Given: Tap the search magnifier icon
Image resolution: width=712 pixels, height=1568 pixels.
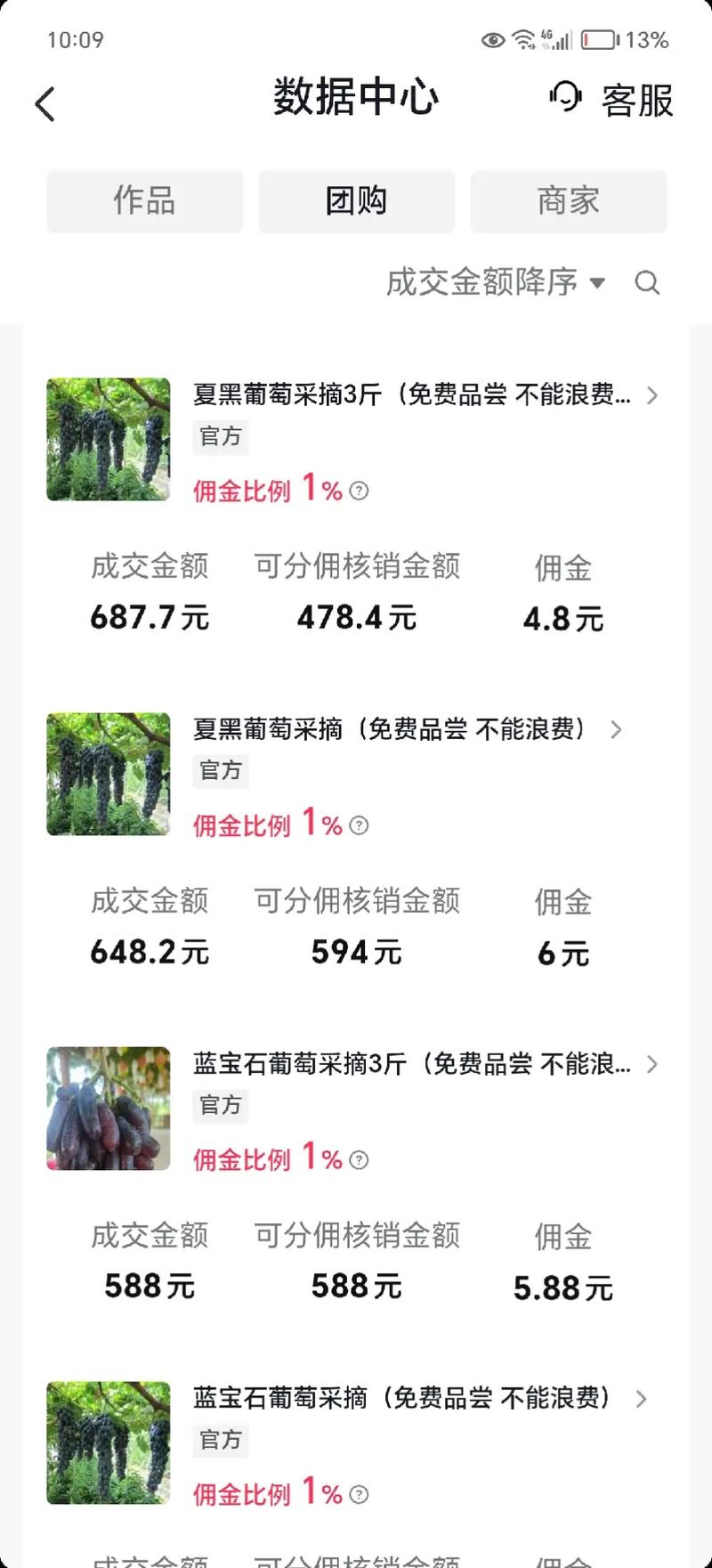Looking at the screenshot, I should tap(649, 282).
